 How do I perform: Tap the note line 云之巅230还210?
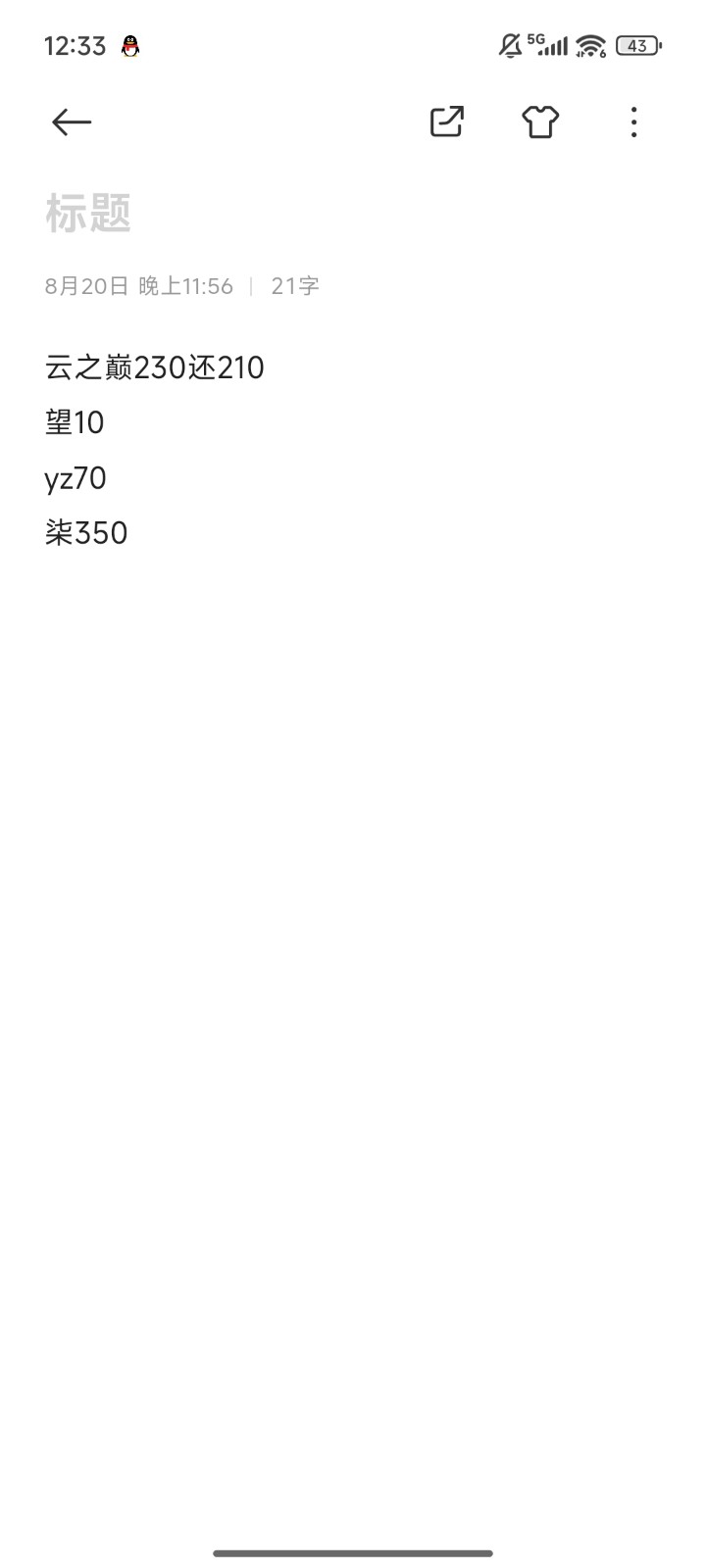[x=154, y=367]
